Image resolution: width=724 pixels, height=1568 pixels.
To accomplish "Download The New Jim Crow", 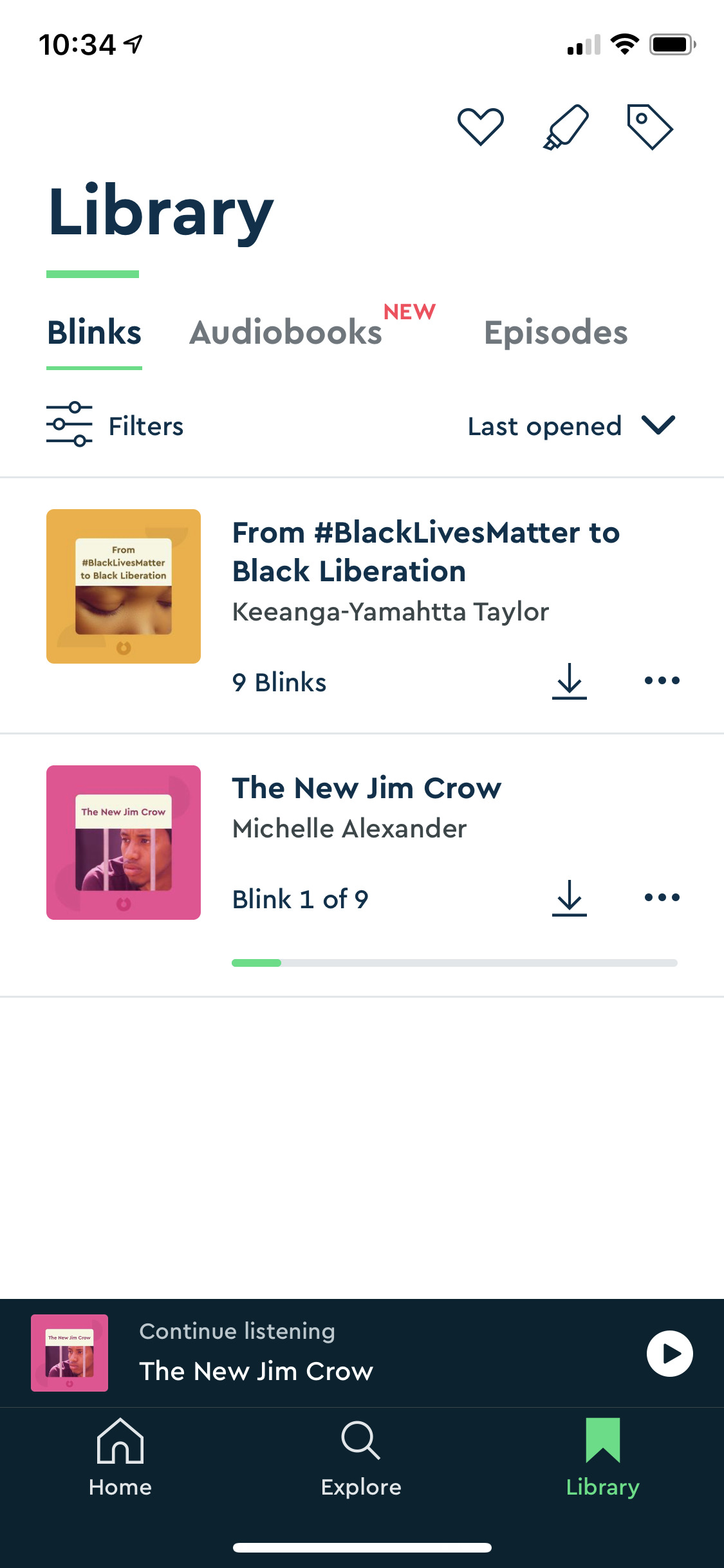I will point(570,898).
